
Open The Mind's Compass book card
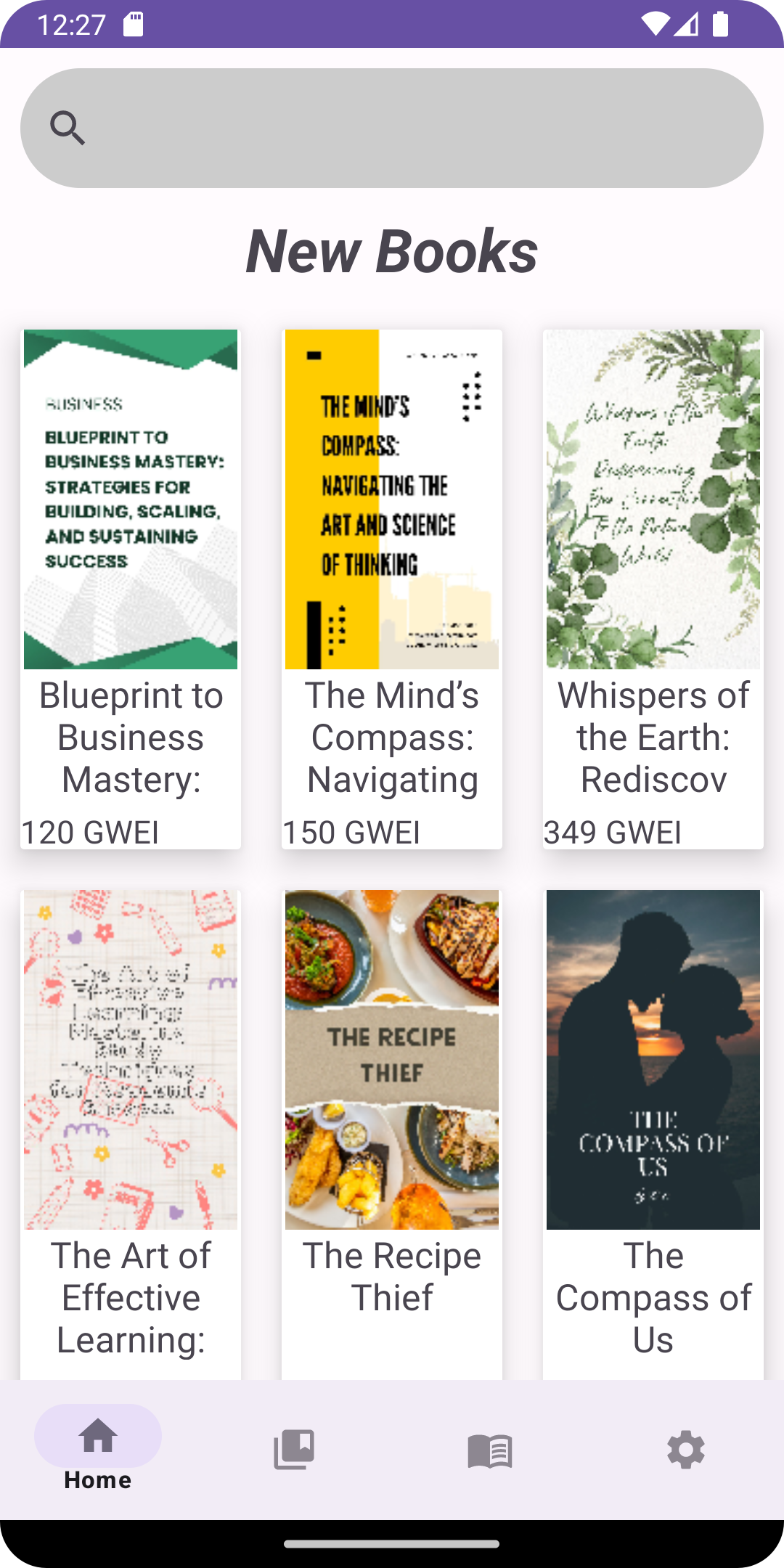click(392, 588)
